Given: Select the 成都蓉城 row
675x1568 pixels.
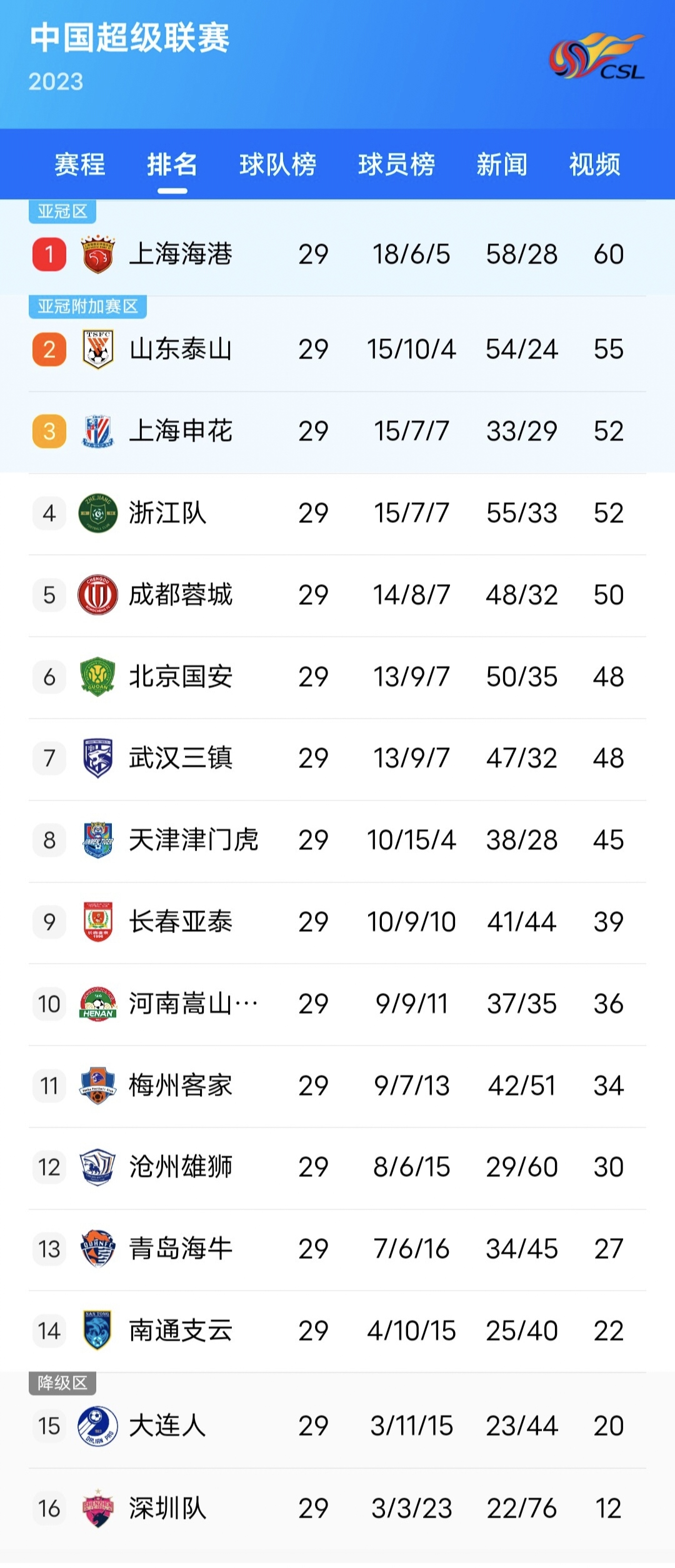Looking at the screenshot, I should pos(181,595).
